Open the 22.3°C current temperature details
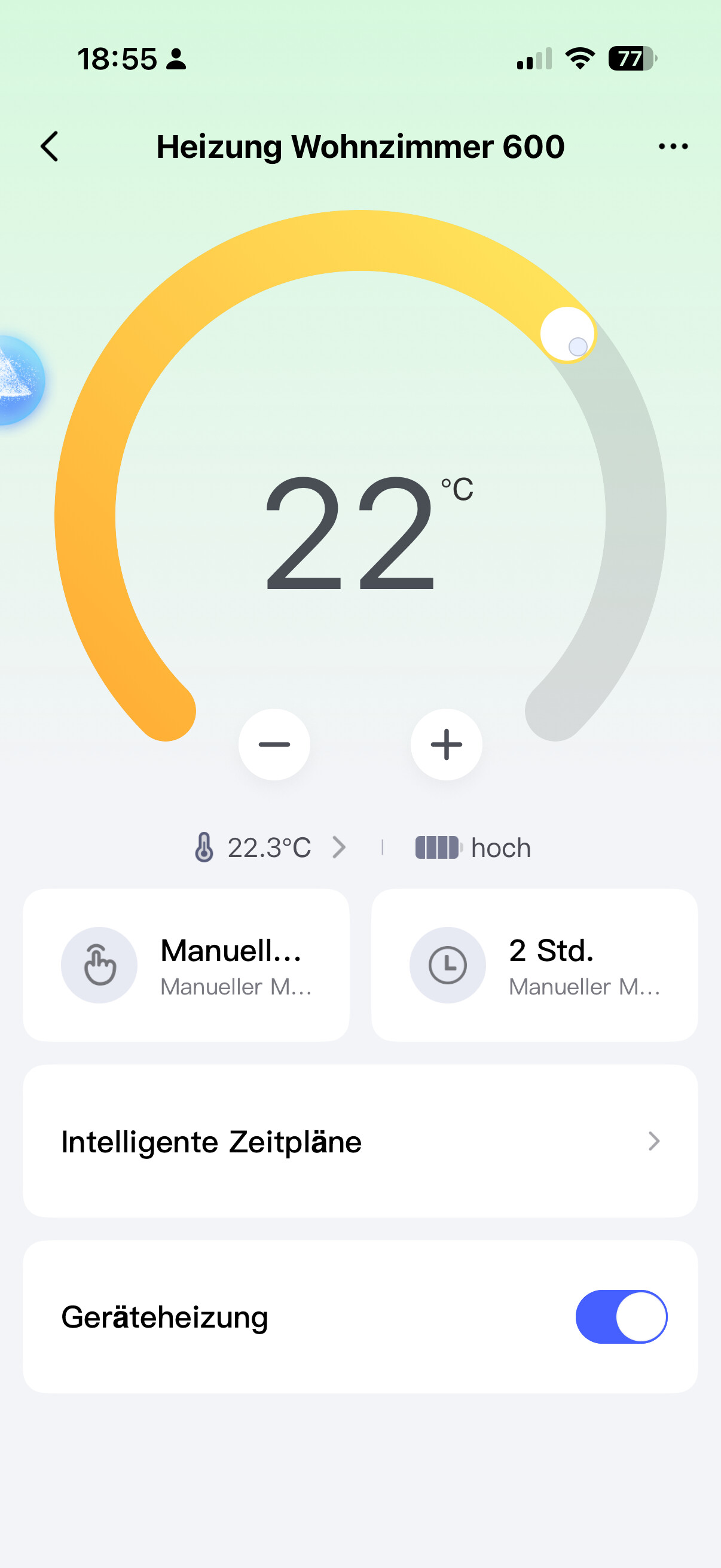The height and width of the screenshot is (1568, 721). (x=270, y=847)
